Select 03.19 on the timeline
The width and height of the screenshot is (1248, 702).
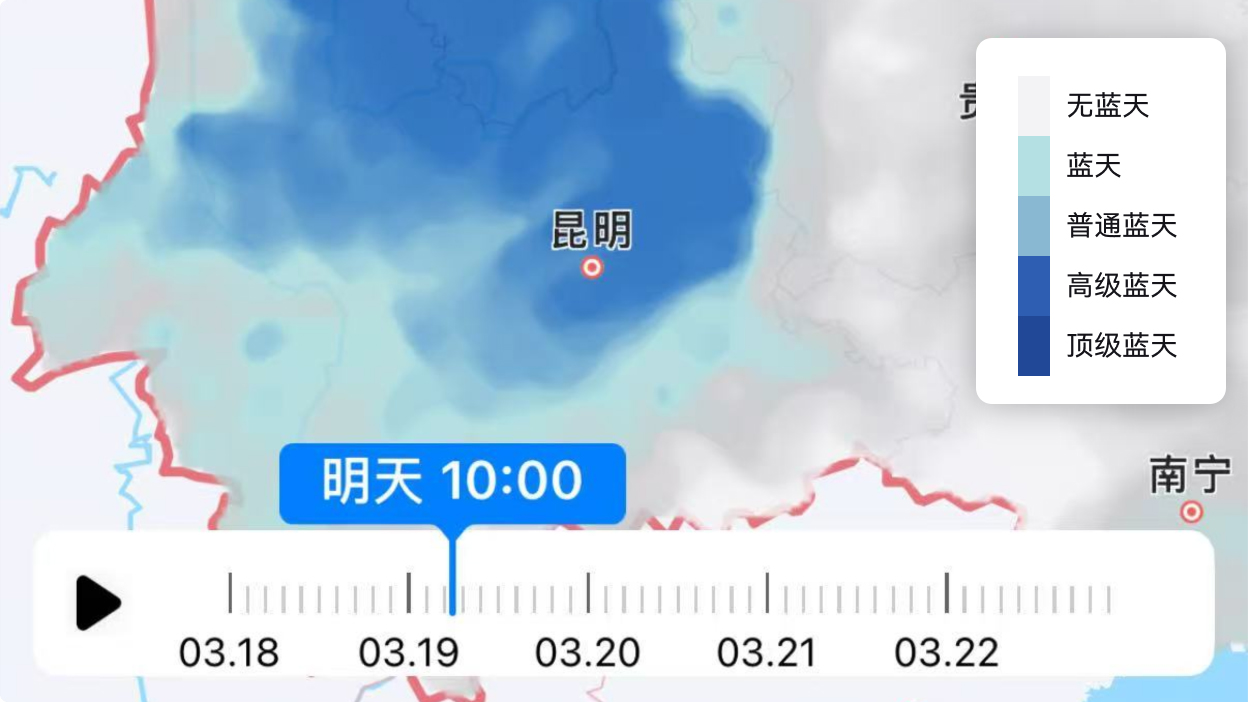[408, 652]
